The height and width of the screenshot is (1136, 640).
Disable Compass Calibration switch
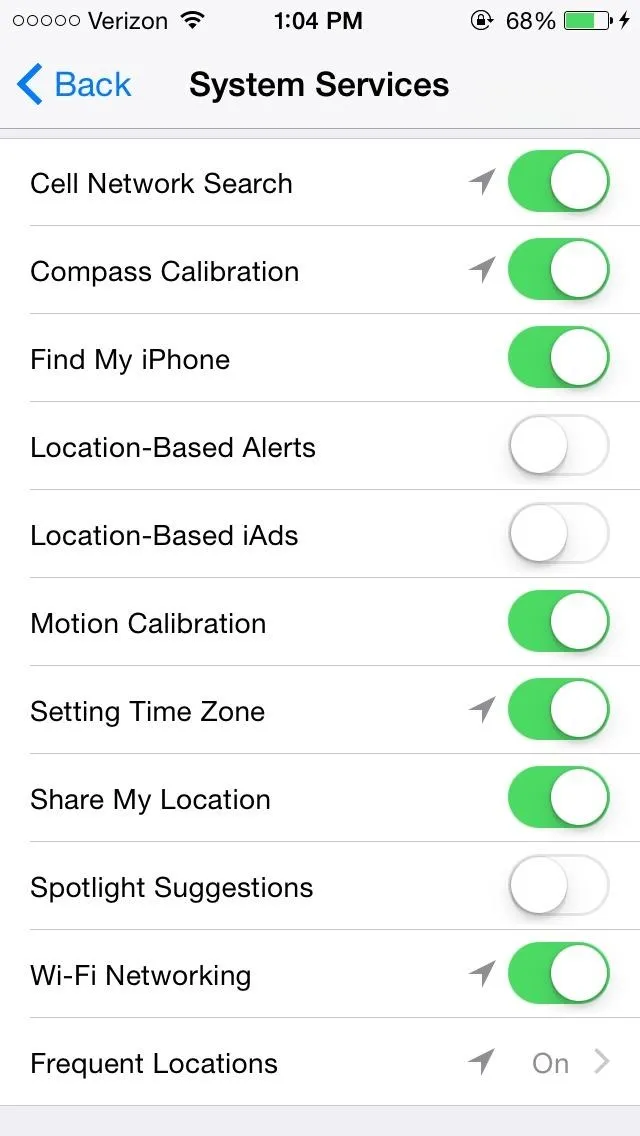coord(558,270)
